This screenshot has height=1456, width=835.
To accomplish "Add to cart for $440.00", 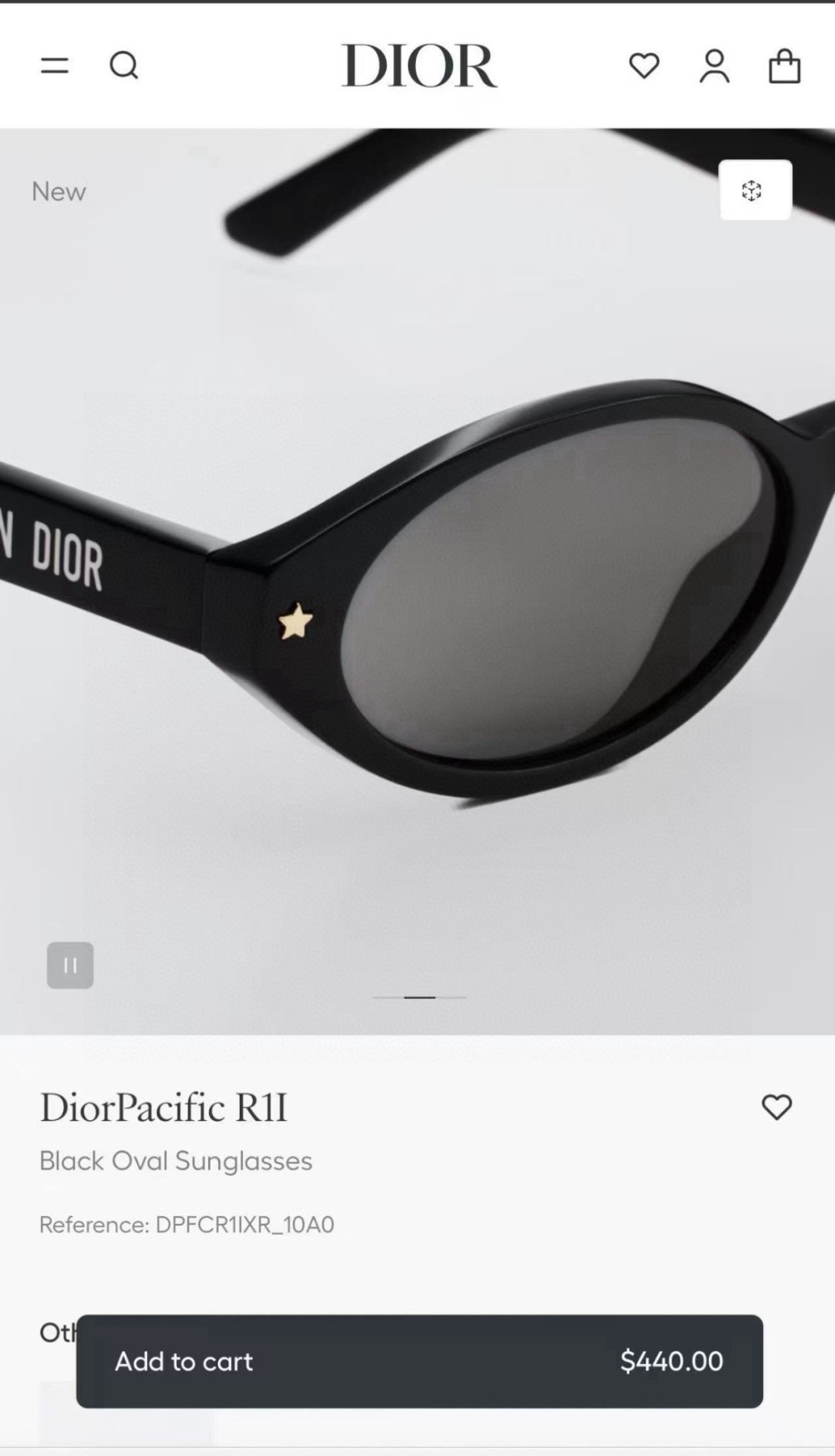I will tap(419, 1361).
